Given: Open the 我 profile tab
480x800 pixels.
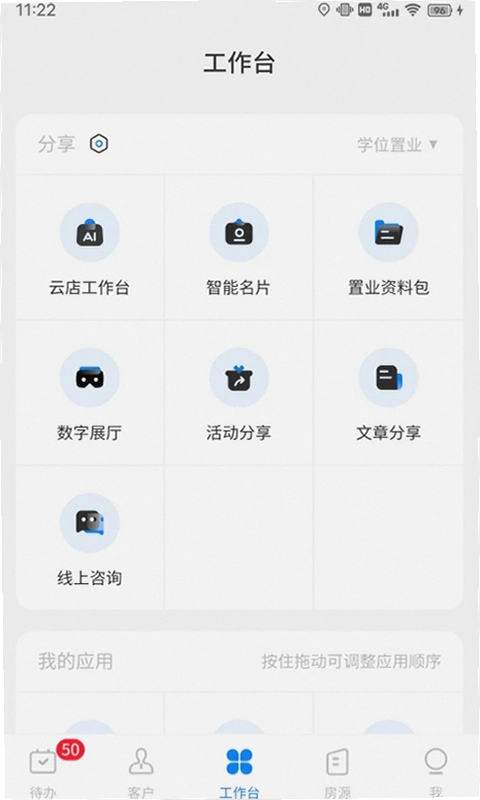Looking at the screenshot, I should [x=435, y=770].
